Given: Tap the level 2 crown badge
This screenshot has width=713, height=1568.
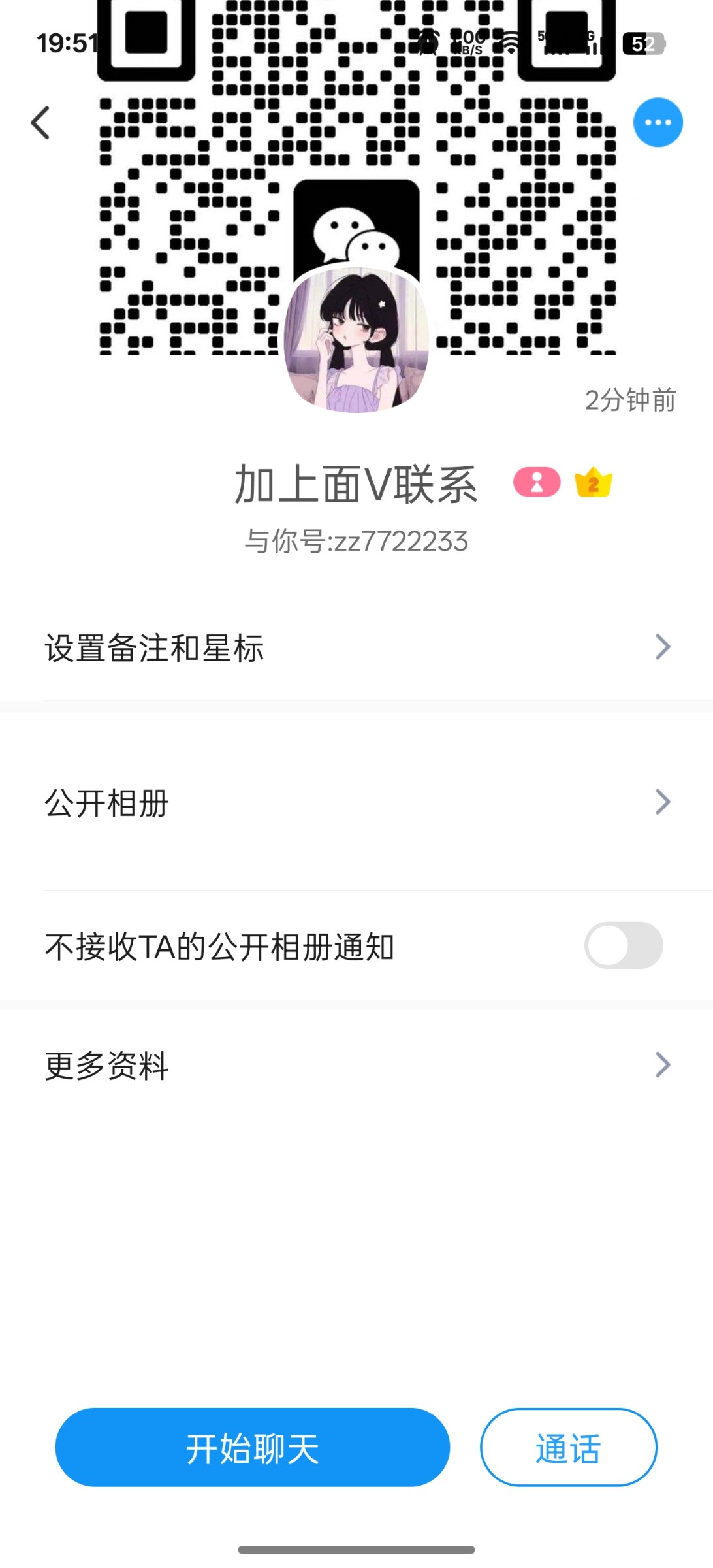Looking at the screenshot, I should click(x=593, y=483).
